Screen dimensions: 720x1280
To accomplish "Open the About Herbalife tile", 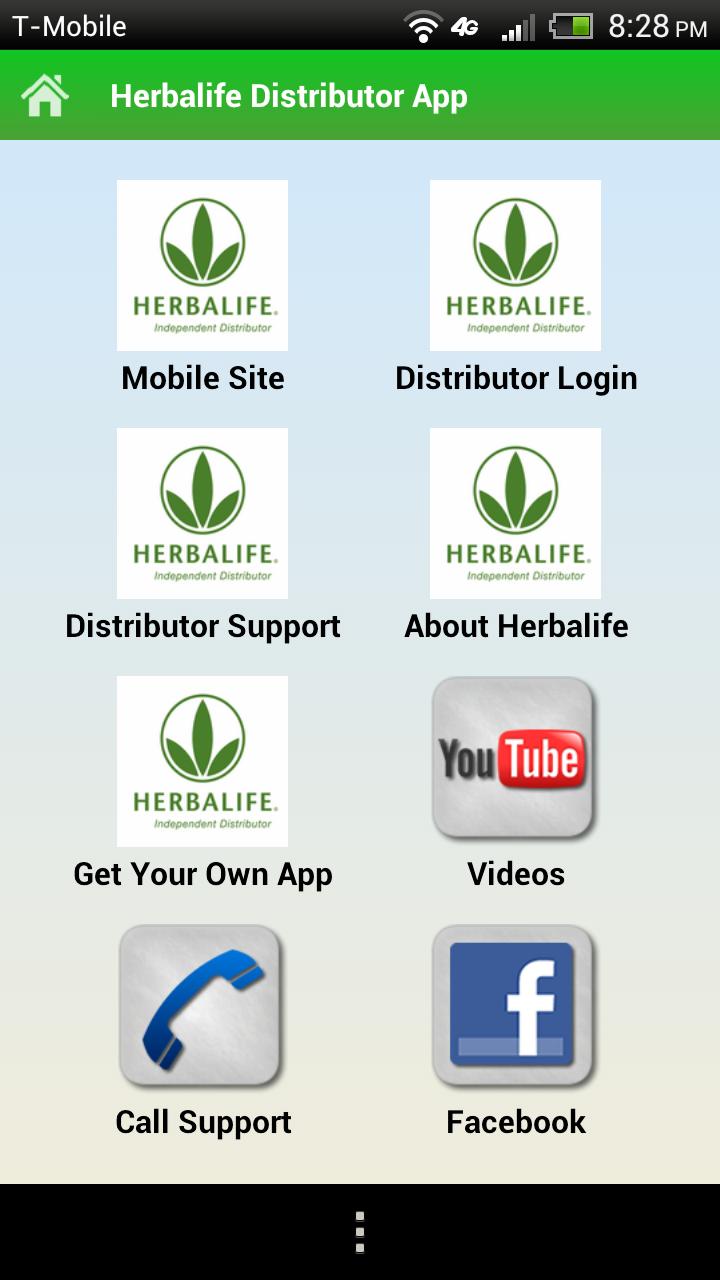I will tap(515, 514).
